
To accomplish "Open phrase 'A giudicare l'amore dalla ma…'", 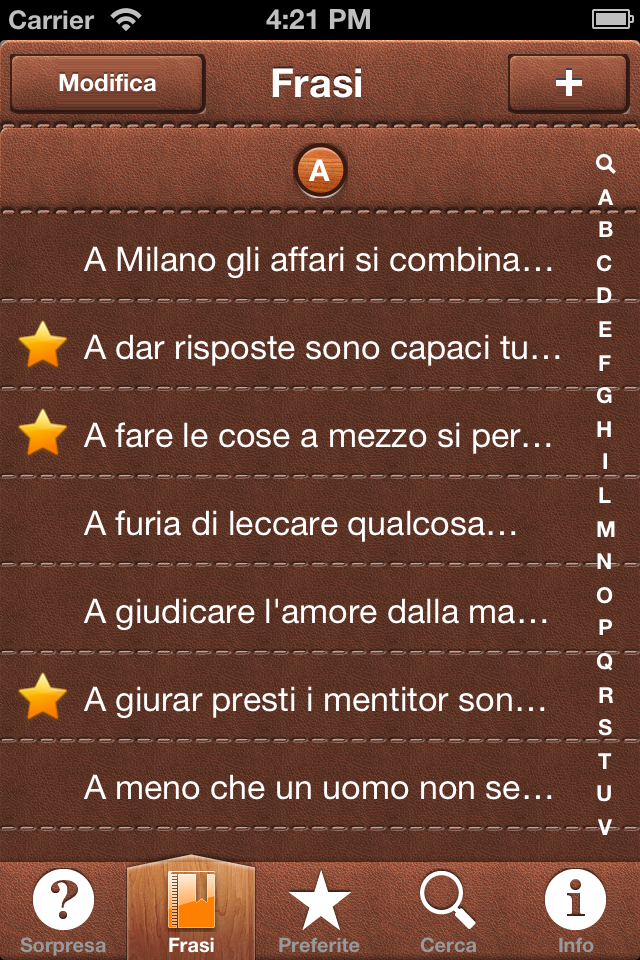I will coord(316,612).
